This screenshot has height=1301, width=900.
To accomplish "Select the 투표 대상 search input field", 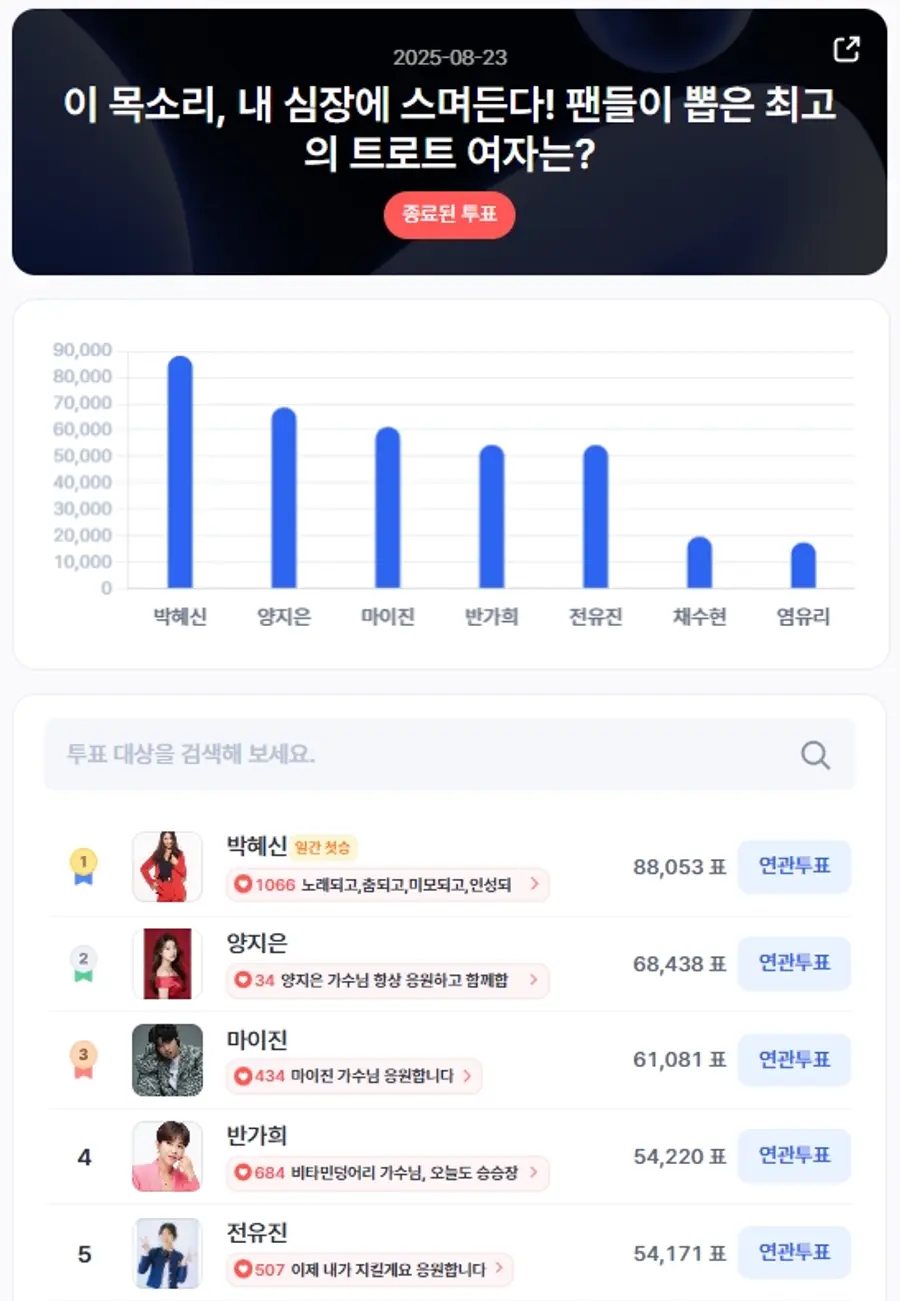I will (x=400, y=756).
